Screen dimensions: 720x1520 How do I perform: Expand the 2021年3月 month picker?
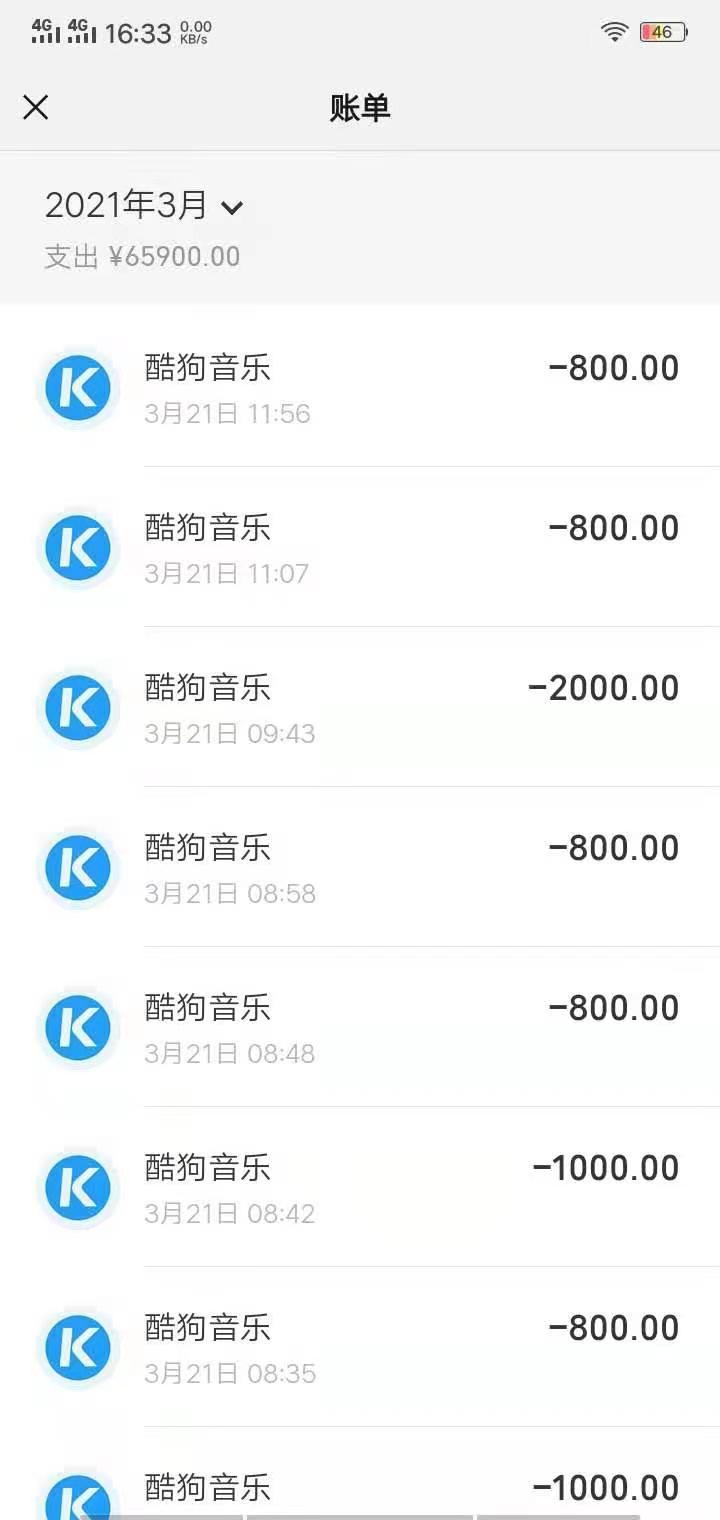144,206
